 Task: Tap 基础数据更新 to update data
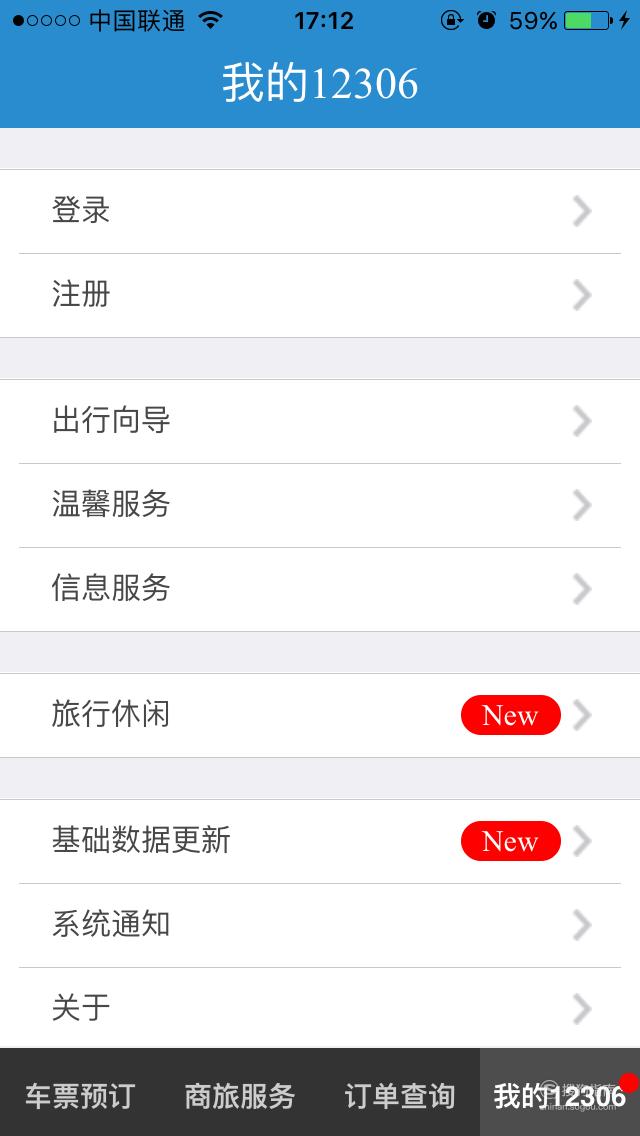[x=320, y=842]
